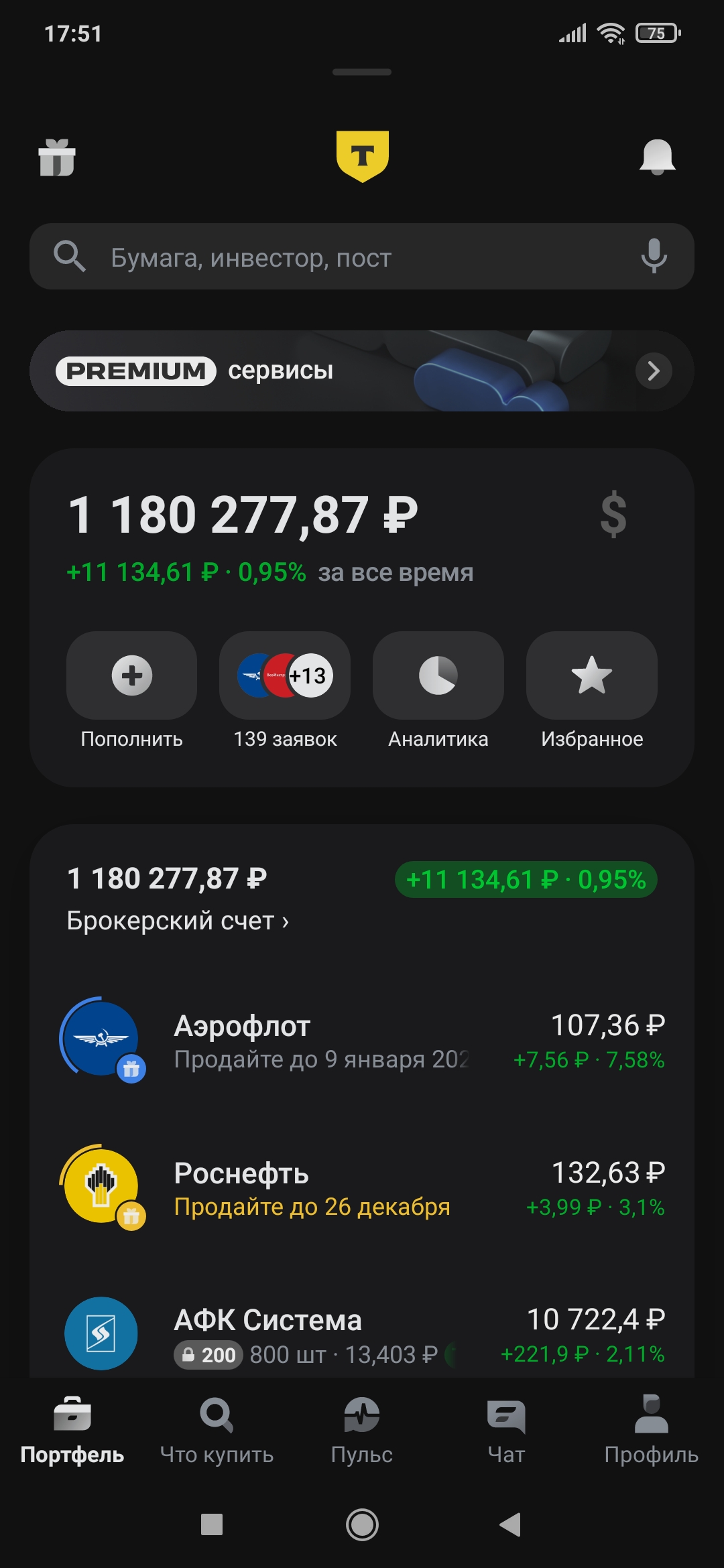Open the Аэрофлот position
This screenshot has width=724, height=1568.
pyautogui.click(x=362, y=1041)
